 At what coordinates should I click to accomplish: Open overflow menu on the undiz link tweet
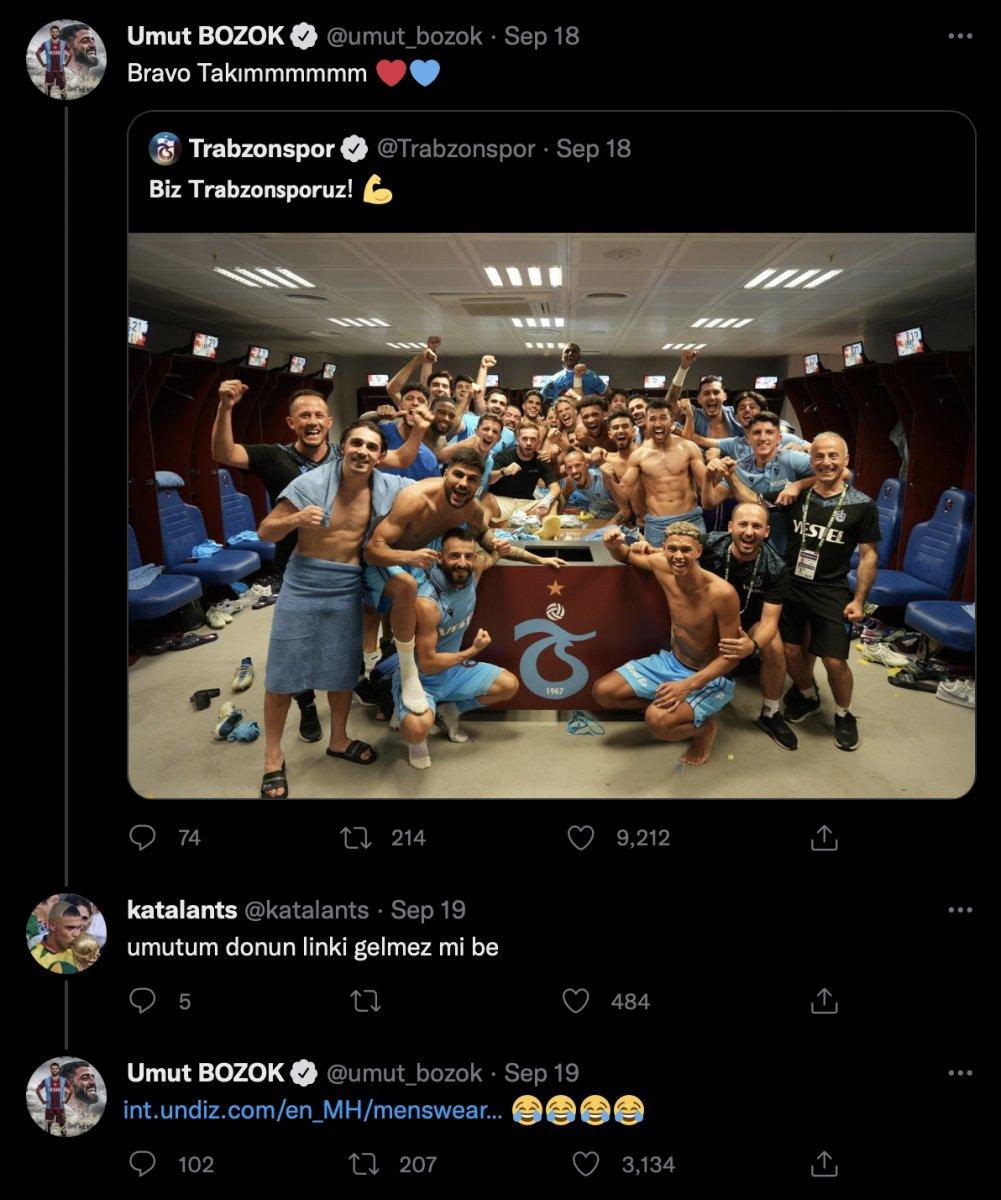coord(959,1073)
